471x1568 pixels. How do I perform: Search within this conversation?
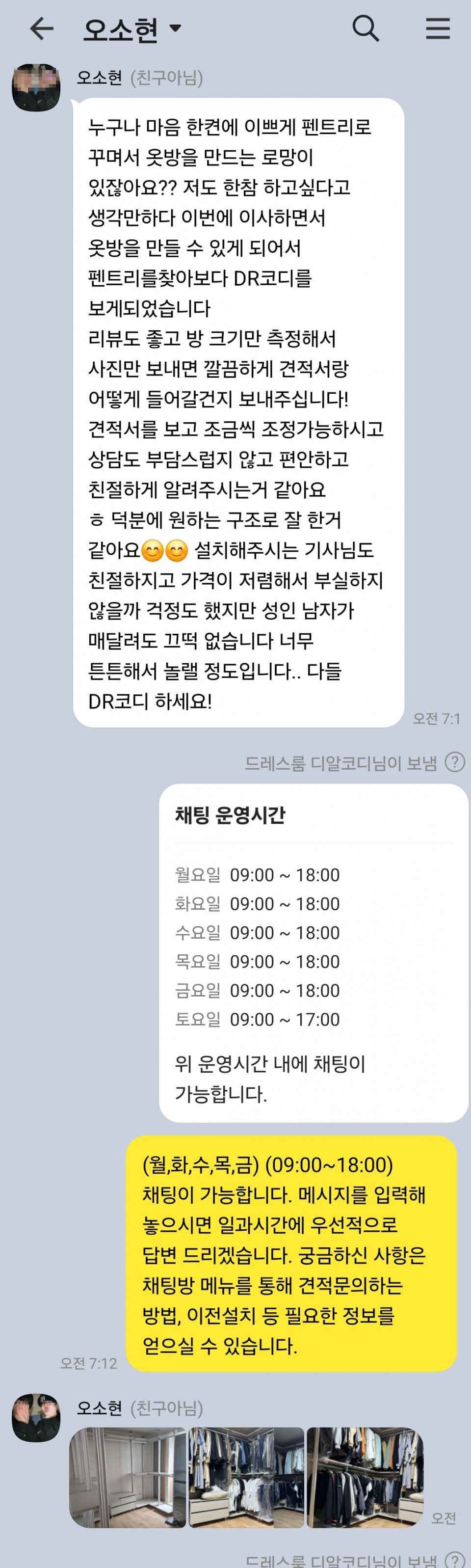[x=366, y=28]
